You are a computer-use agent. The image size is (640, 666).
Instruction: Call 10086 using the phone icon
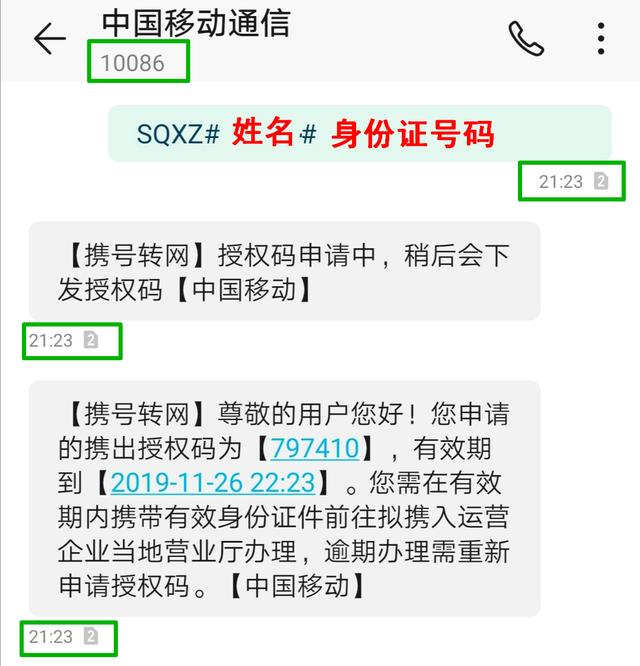tap(525, 39)
